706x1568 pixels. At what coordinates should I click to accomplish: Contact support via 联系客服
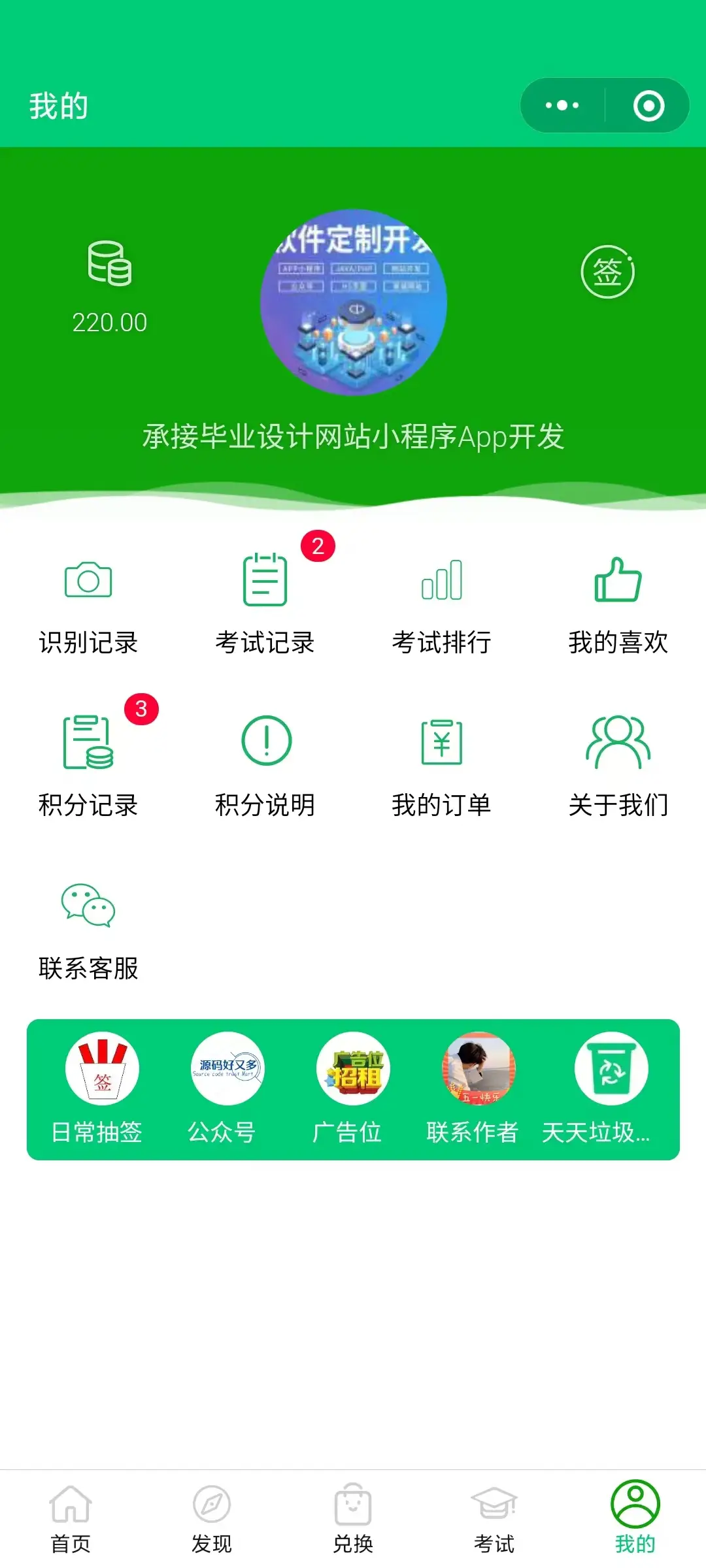[x=88, y=929]
